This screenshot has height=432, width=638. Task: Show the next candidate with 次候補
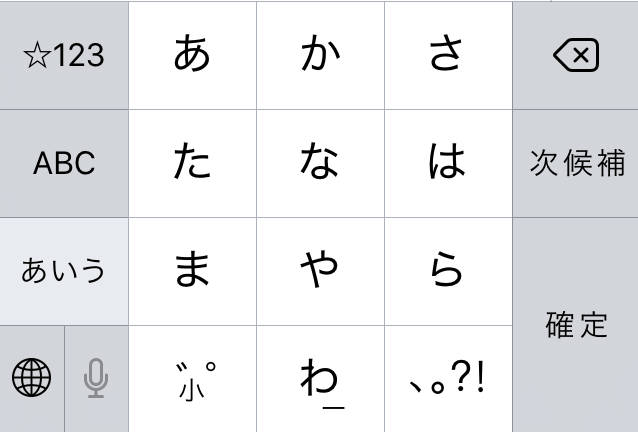(x=575, y=163)
